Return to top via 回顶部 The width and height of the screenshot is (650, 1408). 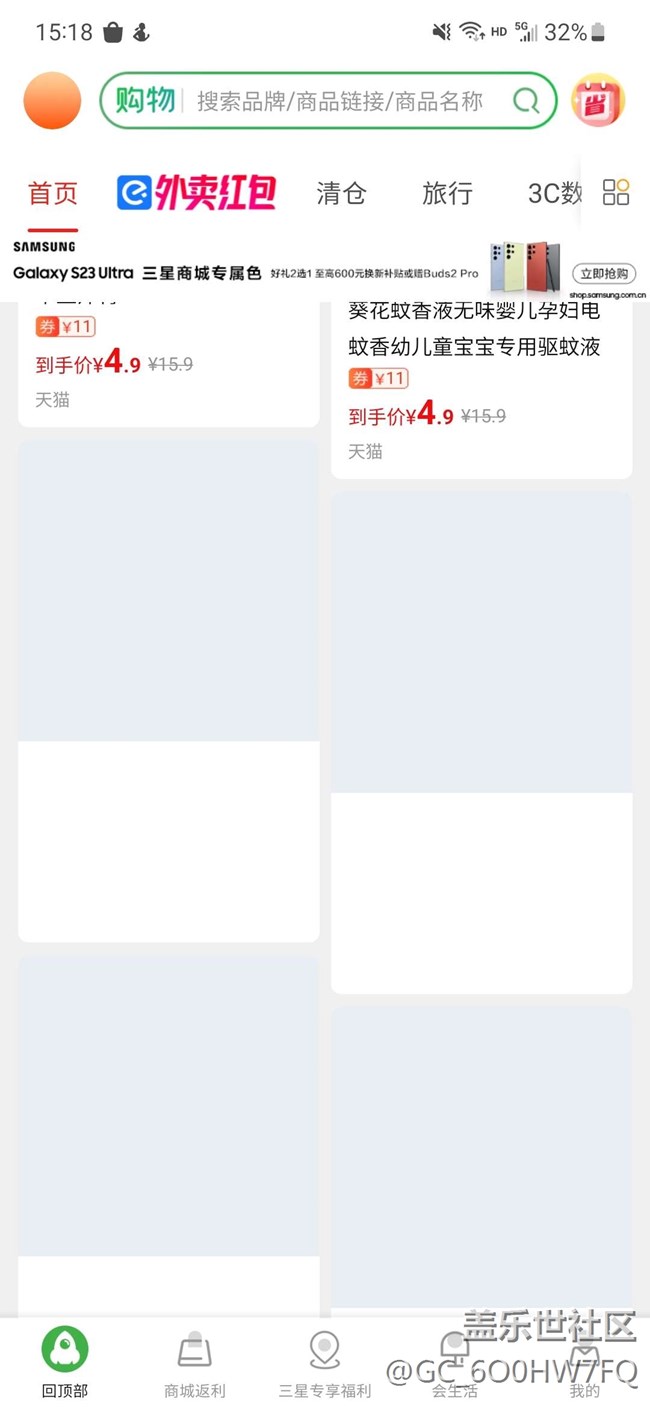(65, 1362)
